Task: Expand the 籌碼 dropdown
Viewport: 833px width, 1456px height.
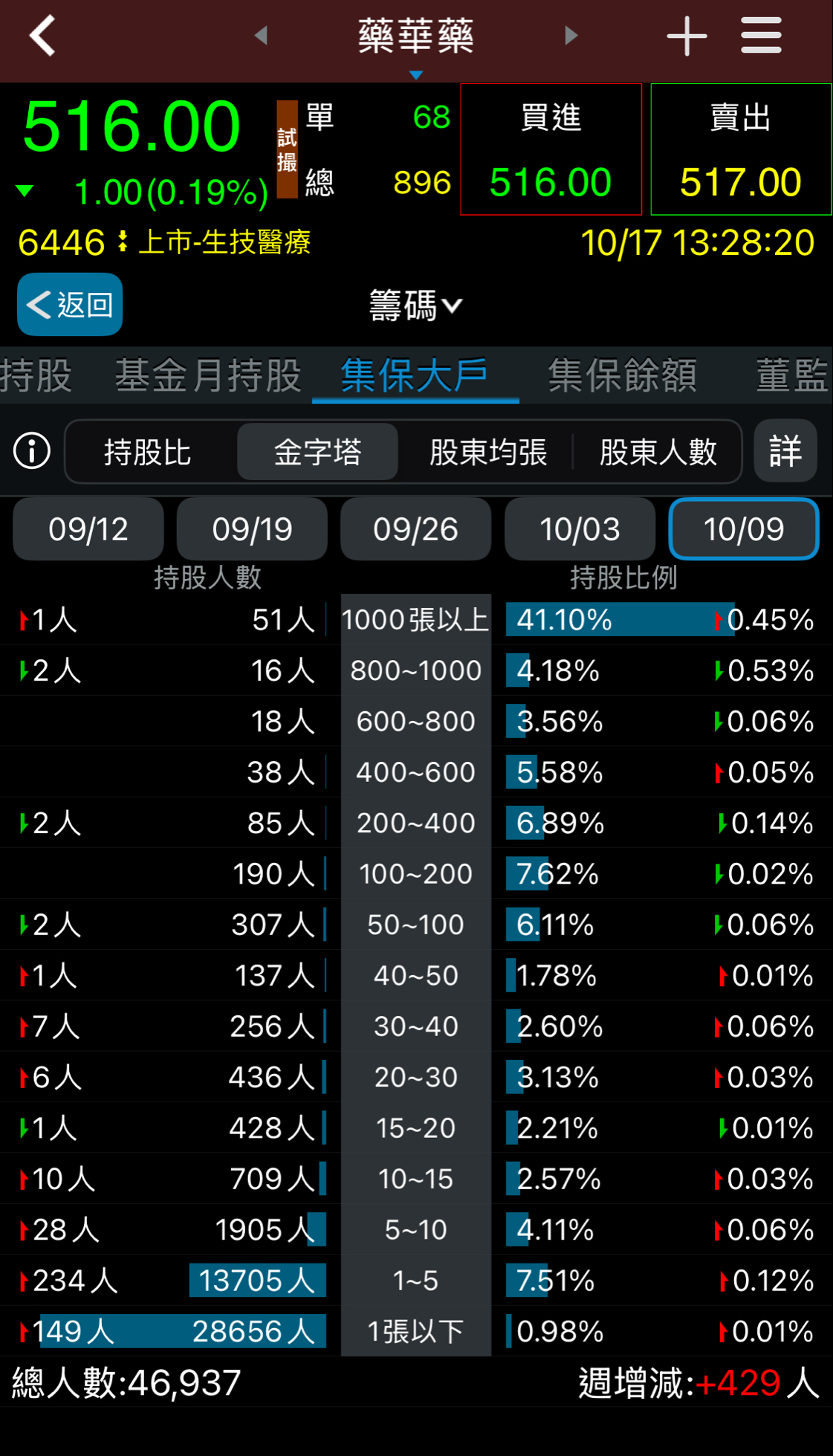Action: pos(416,305)
